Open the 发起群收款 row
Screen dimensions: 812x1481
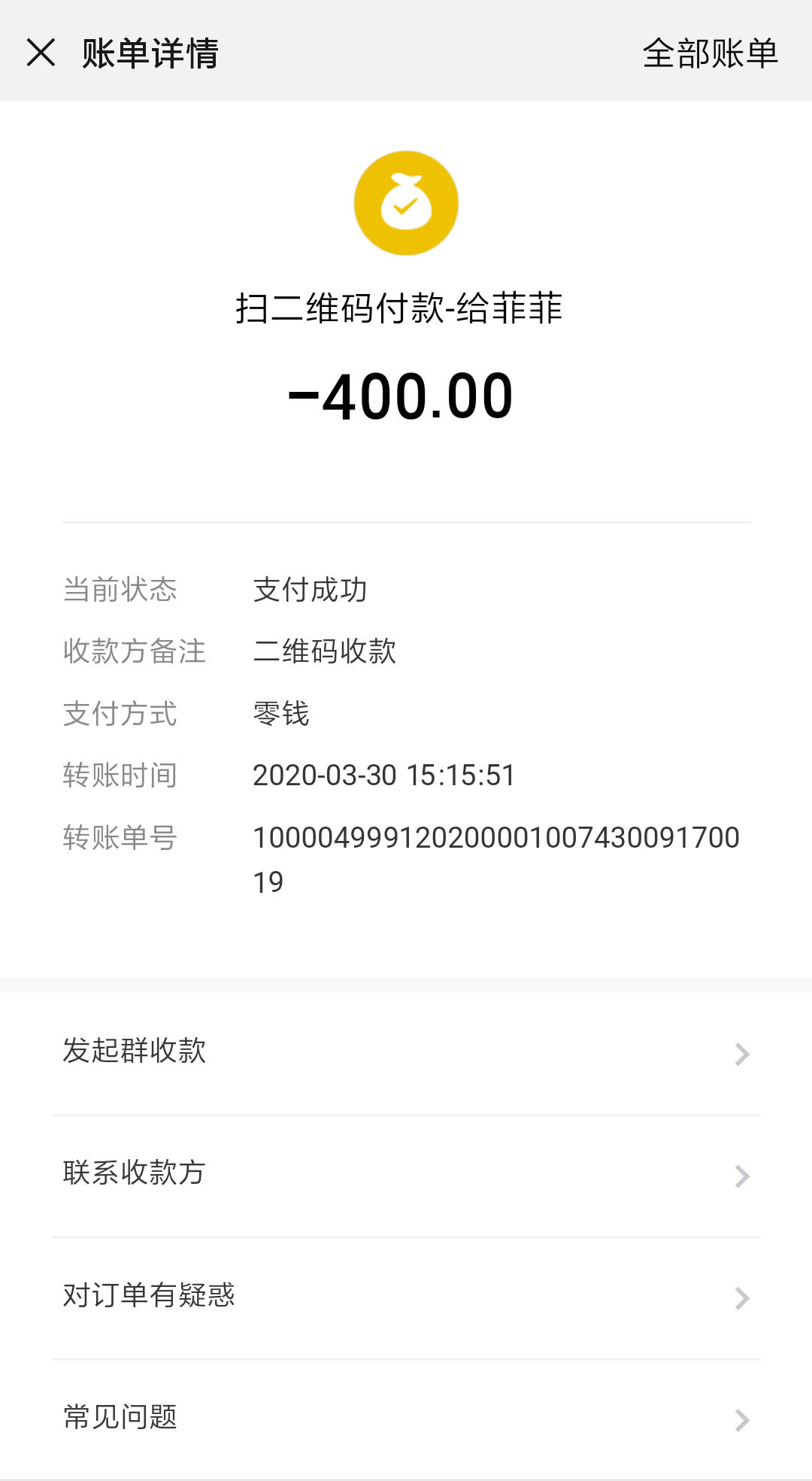(406, 1052)
